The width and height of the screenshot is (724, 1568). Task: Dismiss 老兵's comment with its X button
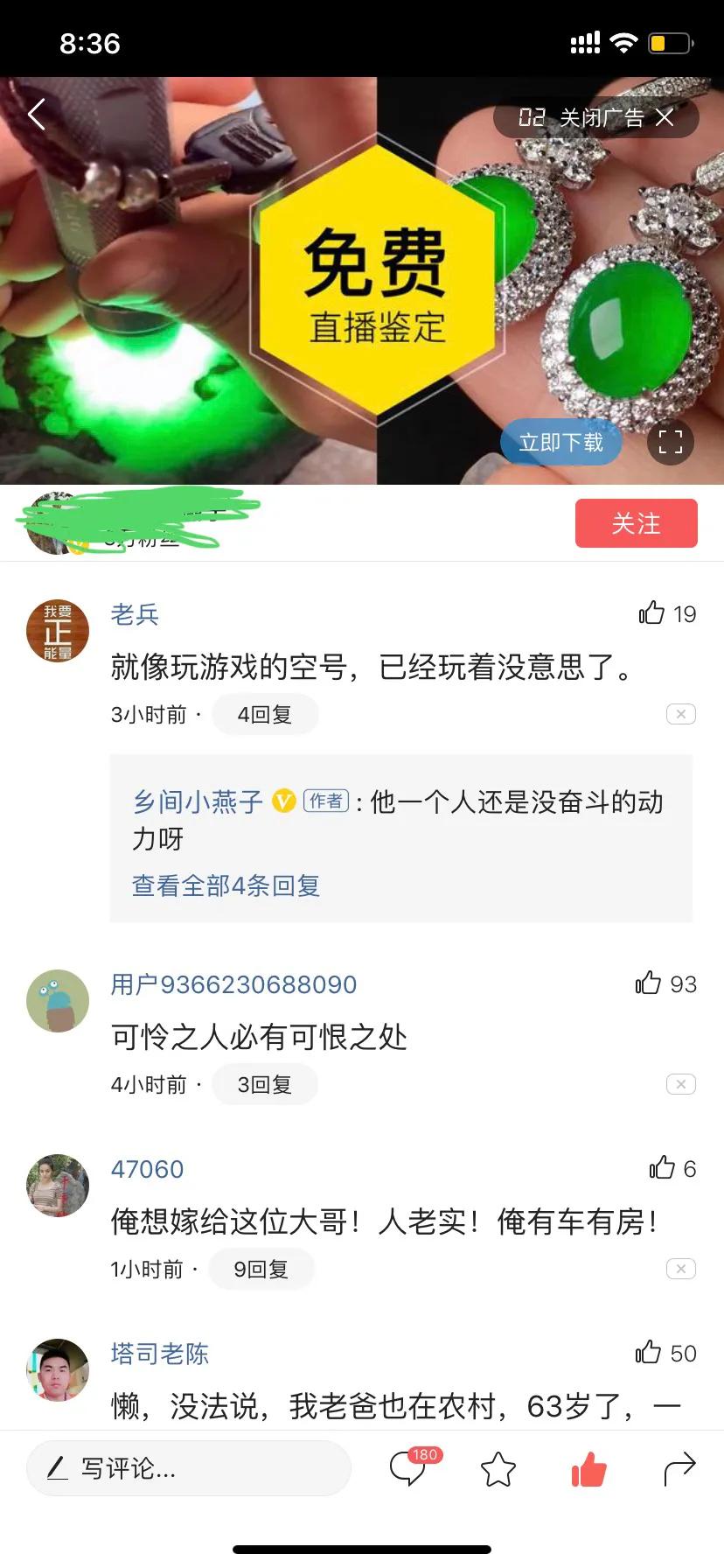[x=680, y=714]
